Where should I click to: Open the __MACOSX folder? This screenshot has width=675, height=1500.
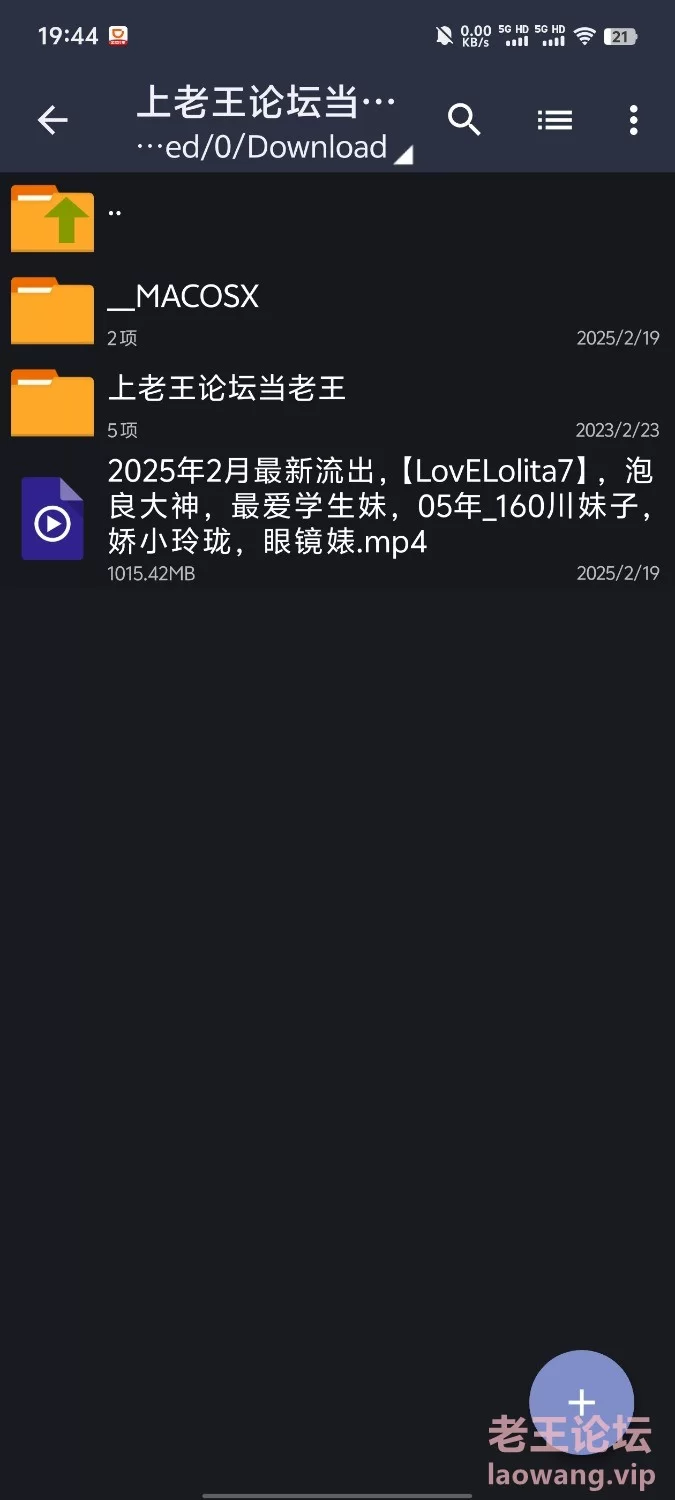(x=337, y=312)
